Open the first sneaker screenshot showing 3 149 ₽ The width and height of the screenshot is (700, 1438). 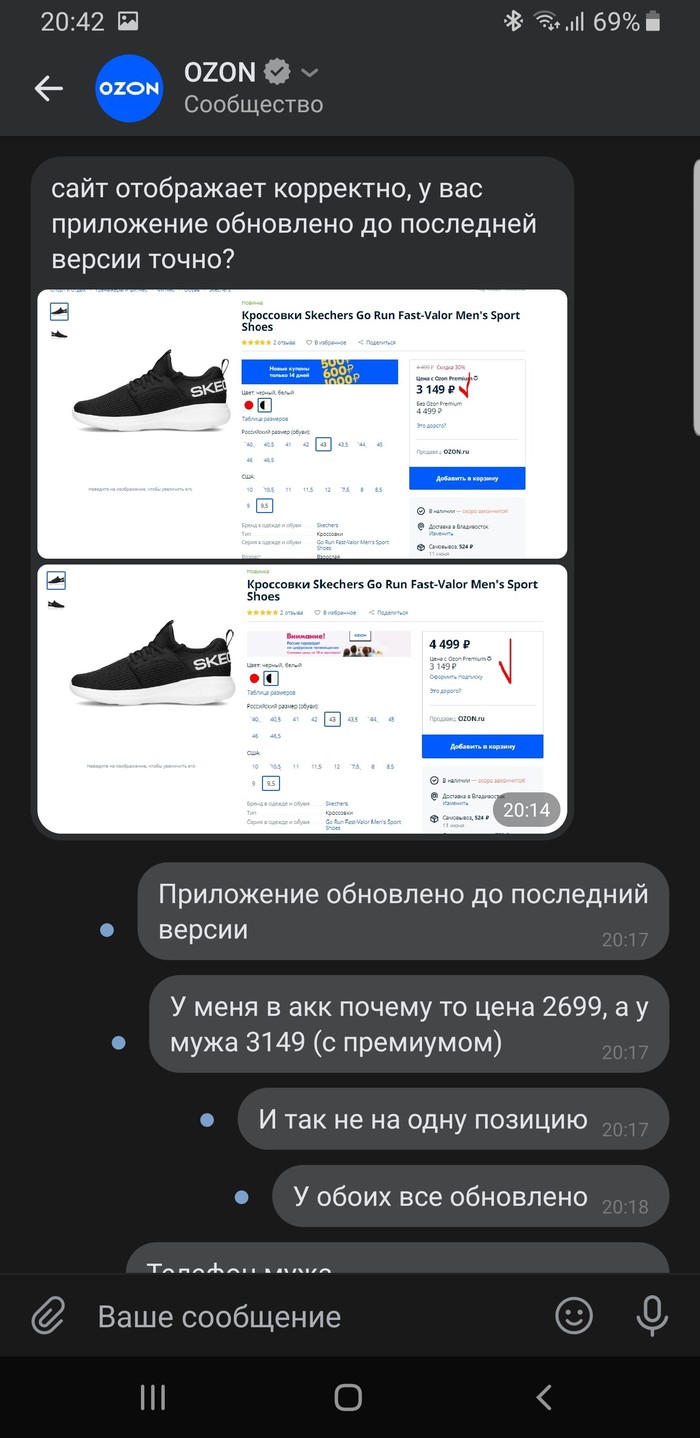[302, 423]
